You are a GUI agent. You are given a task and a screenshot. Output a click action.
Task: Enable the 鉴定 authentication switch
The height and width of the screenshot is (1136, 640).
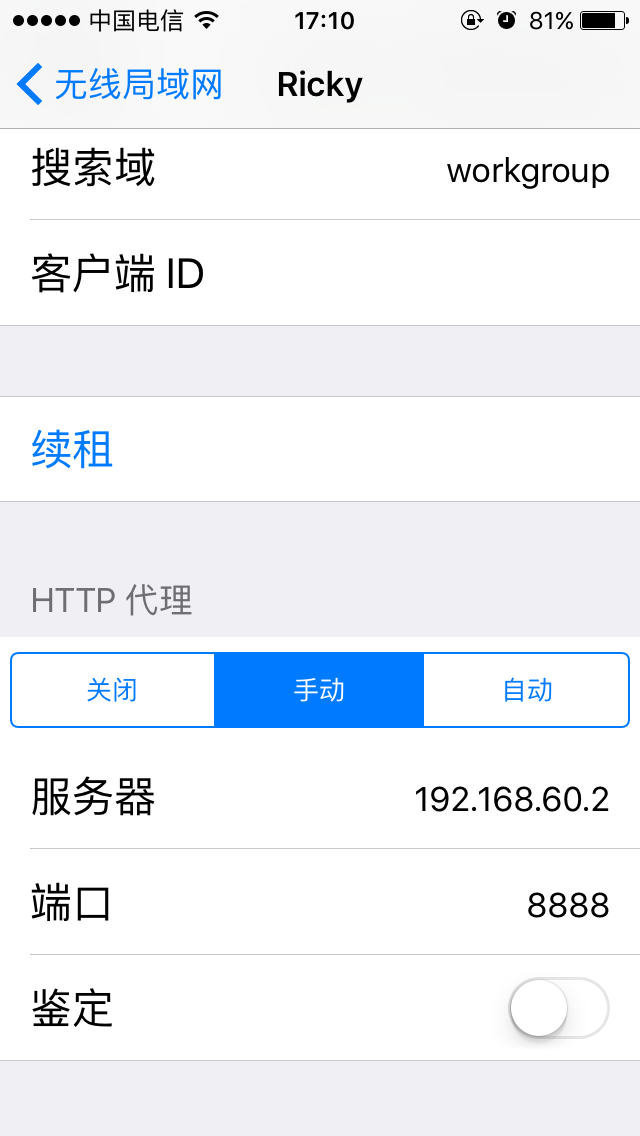pos(559,1008)
